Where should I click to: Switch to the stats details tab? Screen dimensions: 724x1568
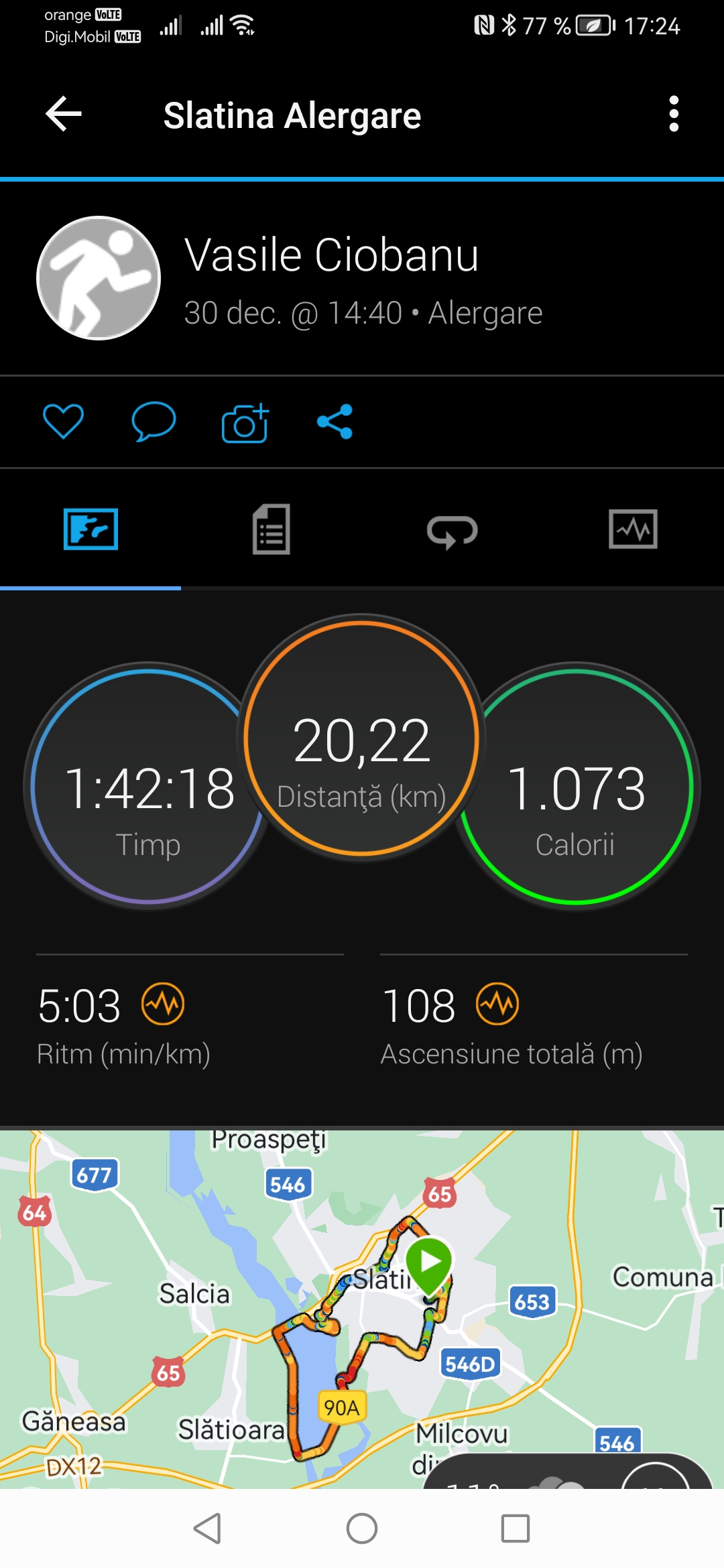click(x=271, y=529)
